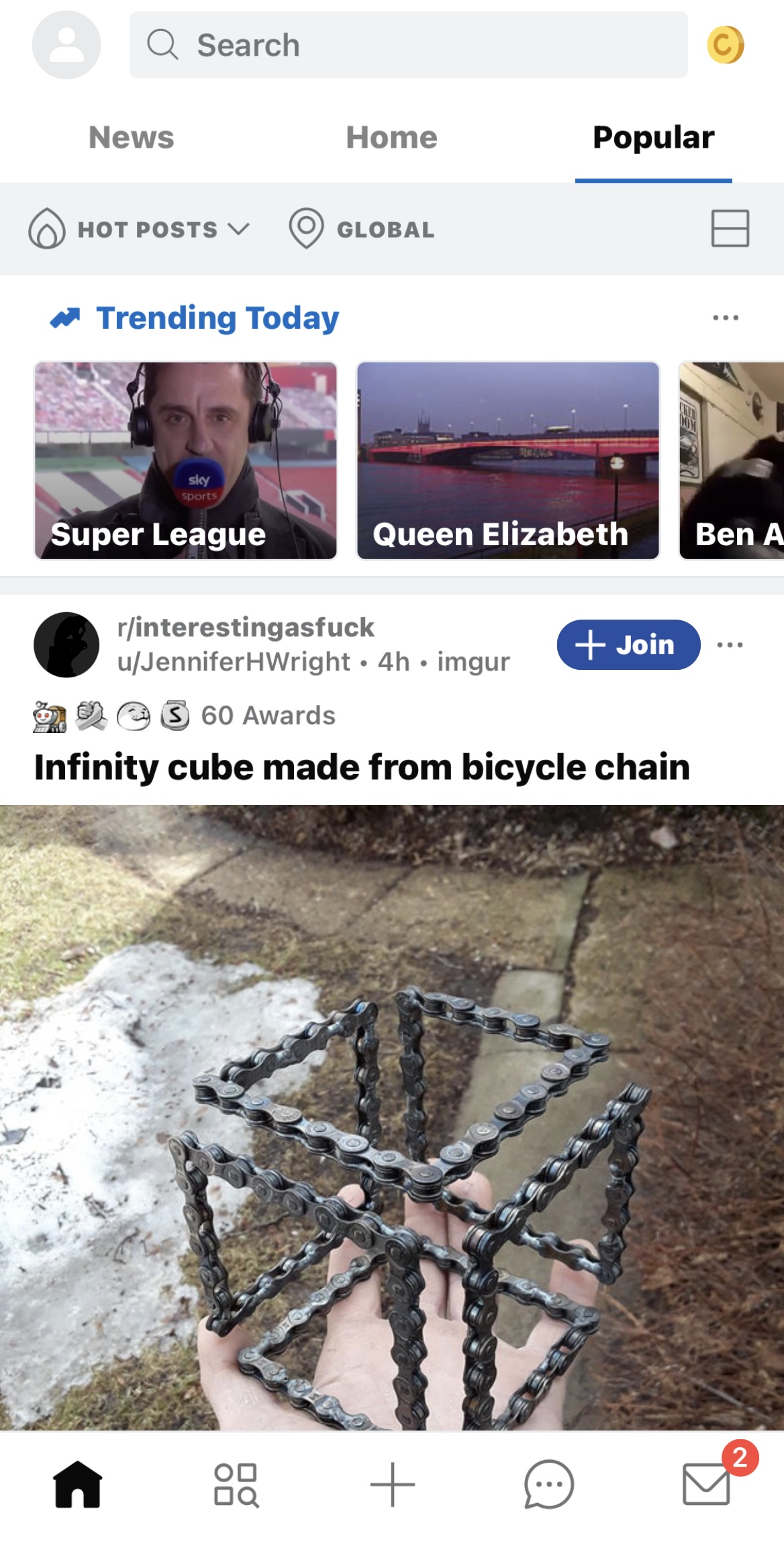Create a new post
This screenshot has height=1552, width=784.
[x=392, y=1485]
